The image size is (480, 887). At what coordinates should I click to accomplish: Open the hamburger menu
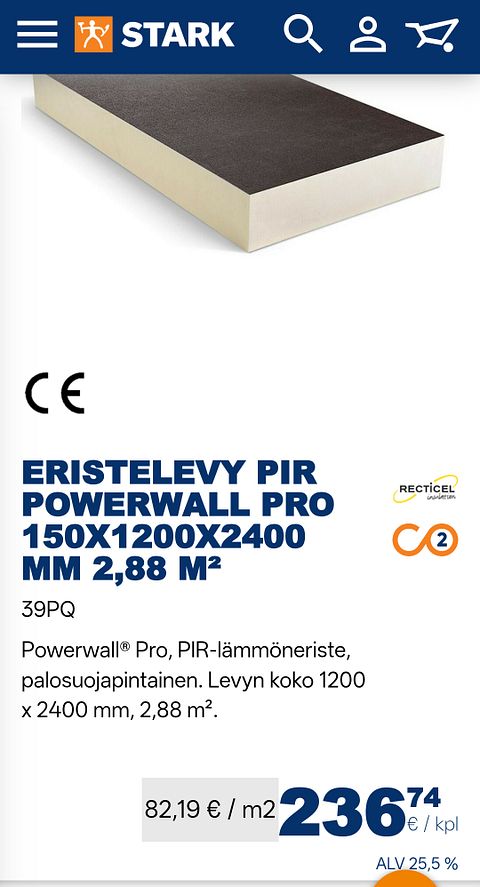pyautogui.click(x=37, y=34)
